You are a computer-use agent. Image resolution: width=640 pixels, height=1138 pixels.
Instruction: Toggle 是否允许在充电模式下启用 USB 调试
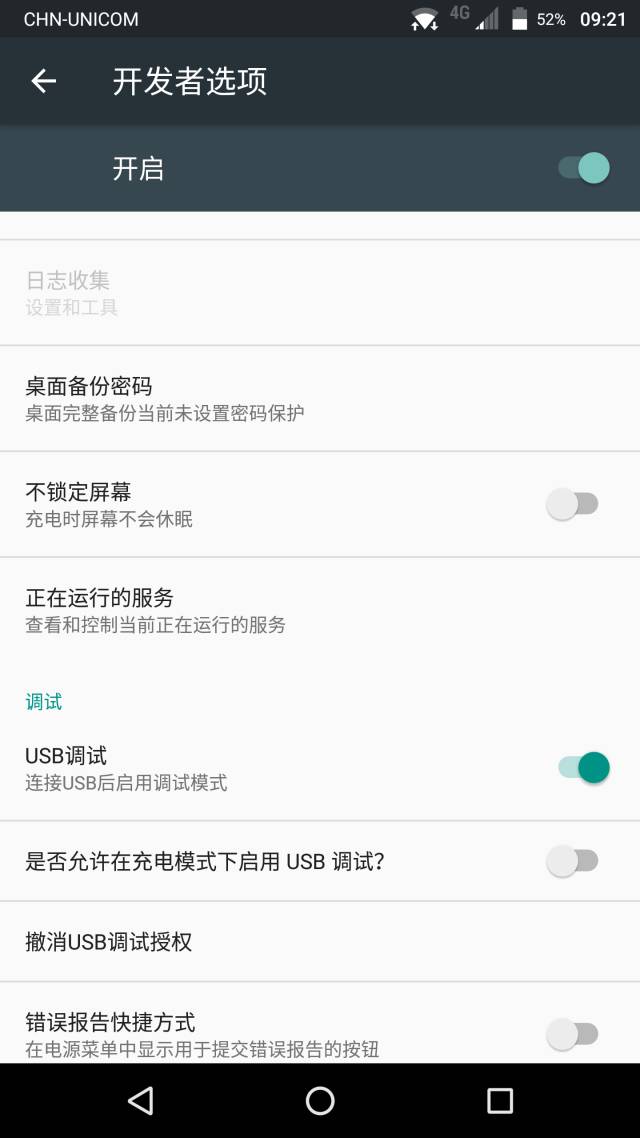[x=572, y=861]
